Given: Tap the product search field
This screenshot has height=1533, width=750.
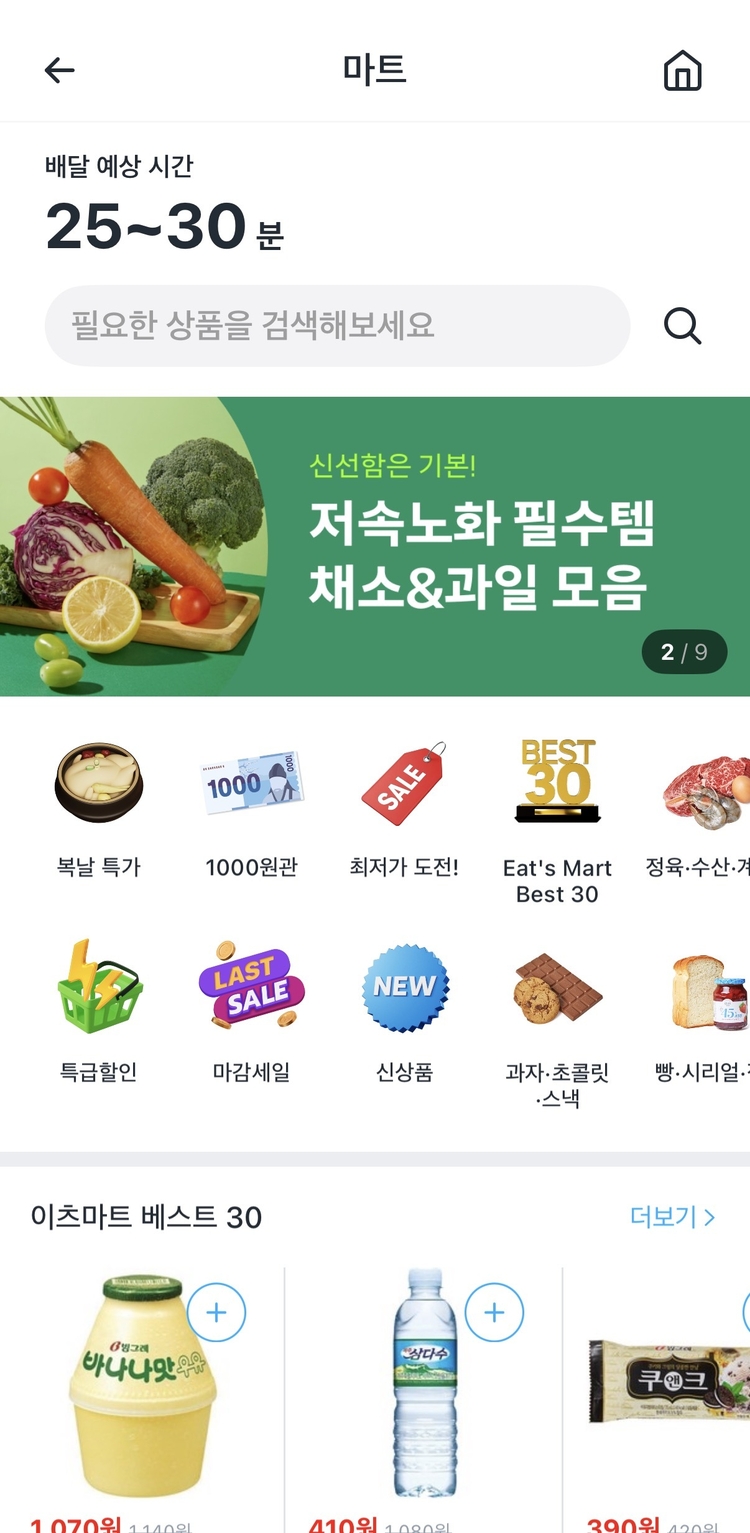Looking at the screenshot, I should 337,326.
